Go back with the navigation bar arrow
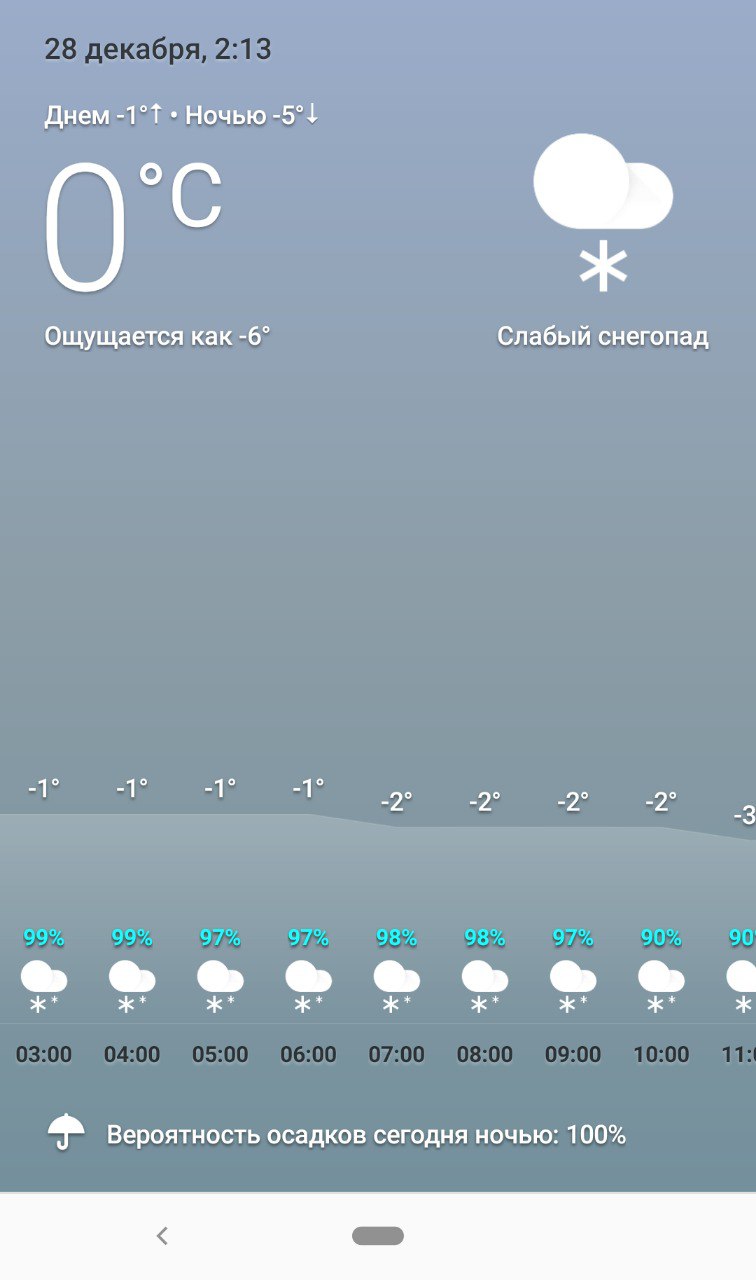 [x=162, y=1236]
